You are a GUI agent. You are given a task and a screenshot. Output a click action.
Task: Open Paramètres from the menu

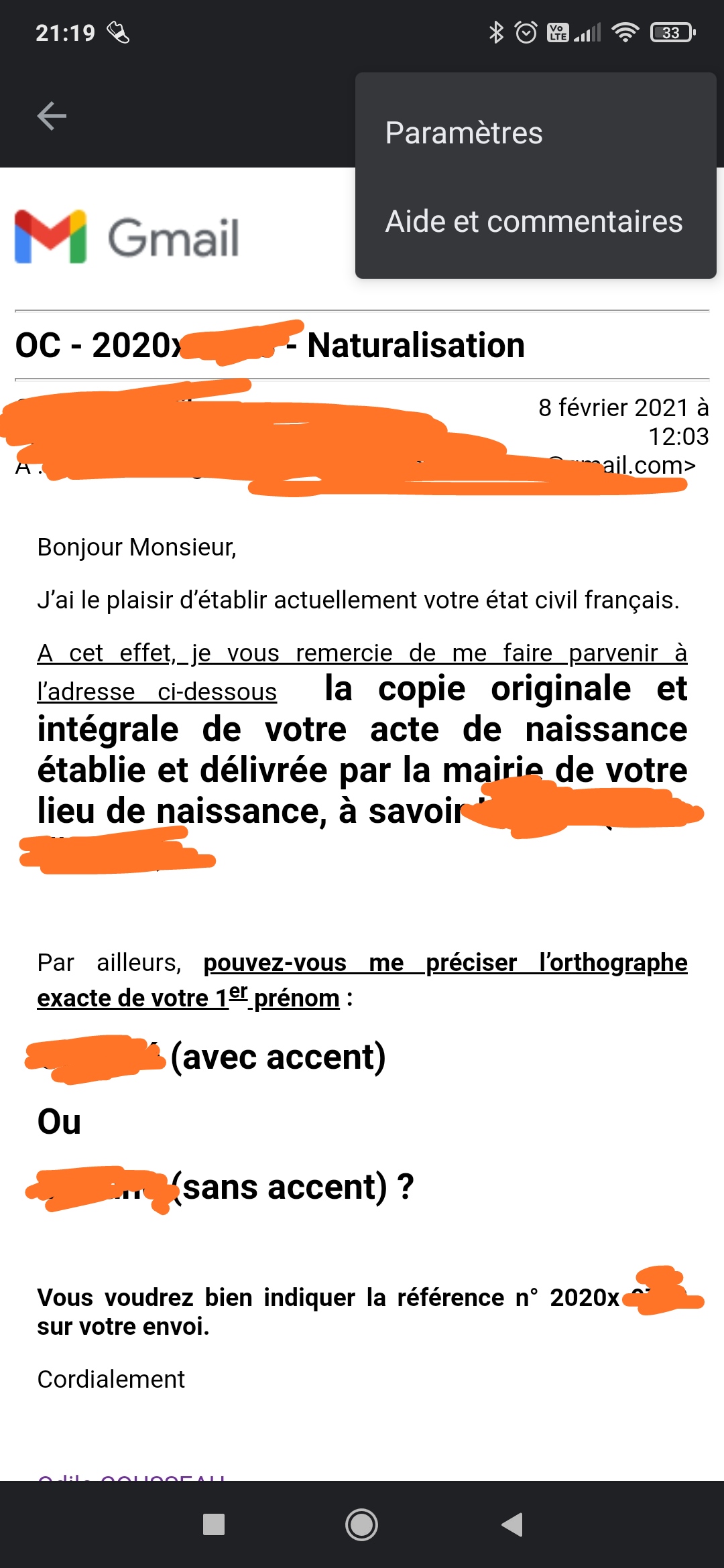(464, 133)
